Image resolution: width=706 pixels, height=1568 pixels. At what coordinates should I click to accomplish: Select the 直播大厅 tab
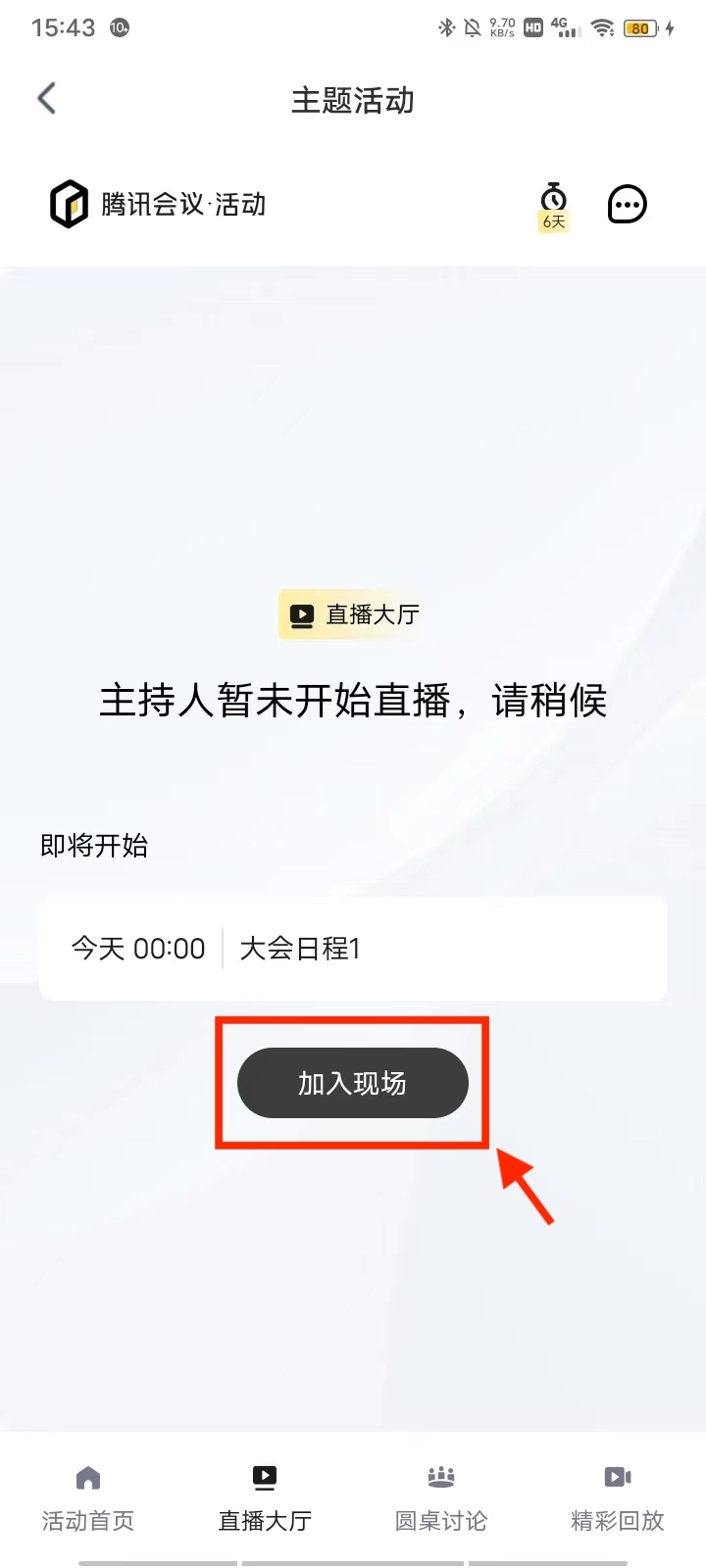click(x=265, y=1498)
